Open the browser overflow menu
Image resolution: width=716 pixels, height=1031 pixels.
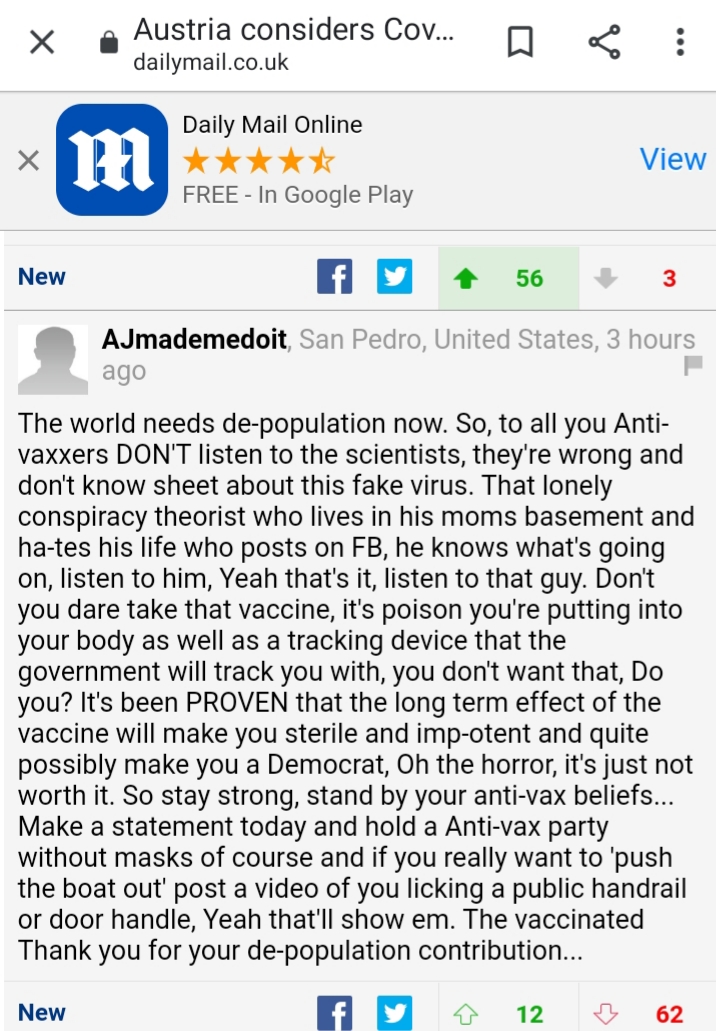(680, 42)
